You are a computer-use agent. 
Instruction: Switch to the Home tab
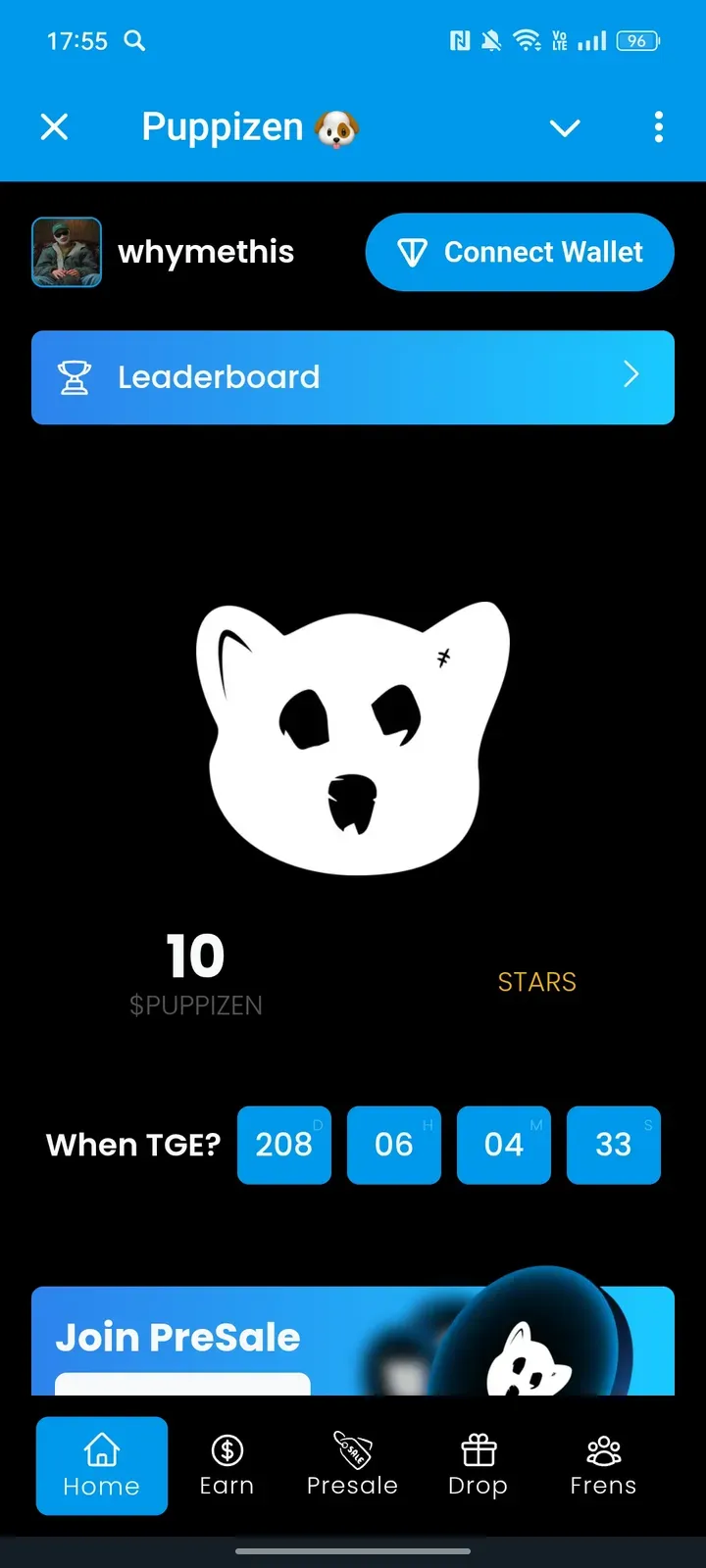(x=102, y=1465)
